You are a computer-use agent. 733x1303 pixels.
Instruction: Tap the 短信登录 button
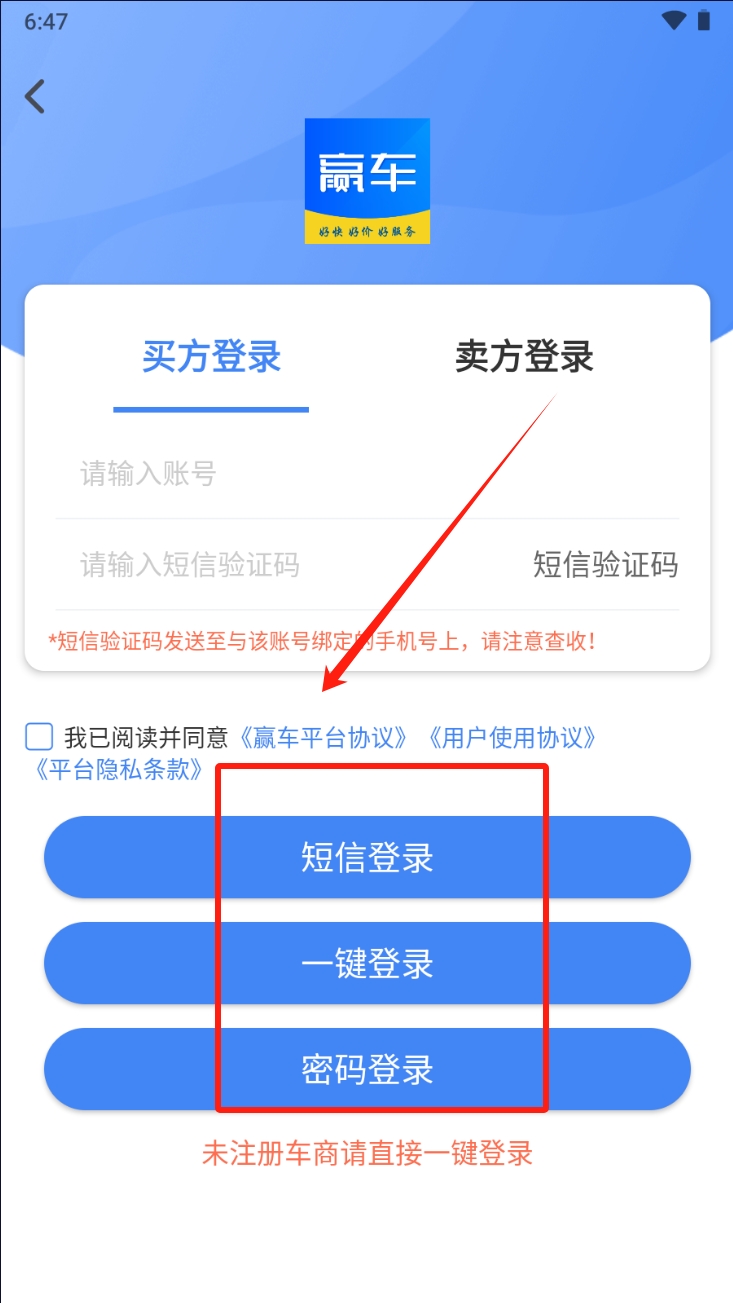(367, 857)
